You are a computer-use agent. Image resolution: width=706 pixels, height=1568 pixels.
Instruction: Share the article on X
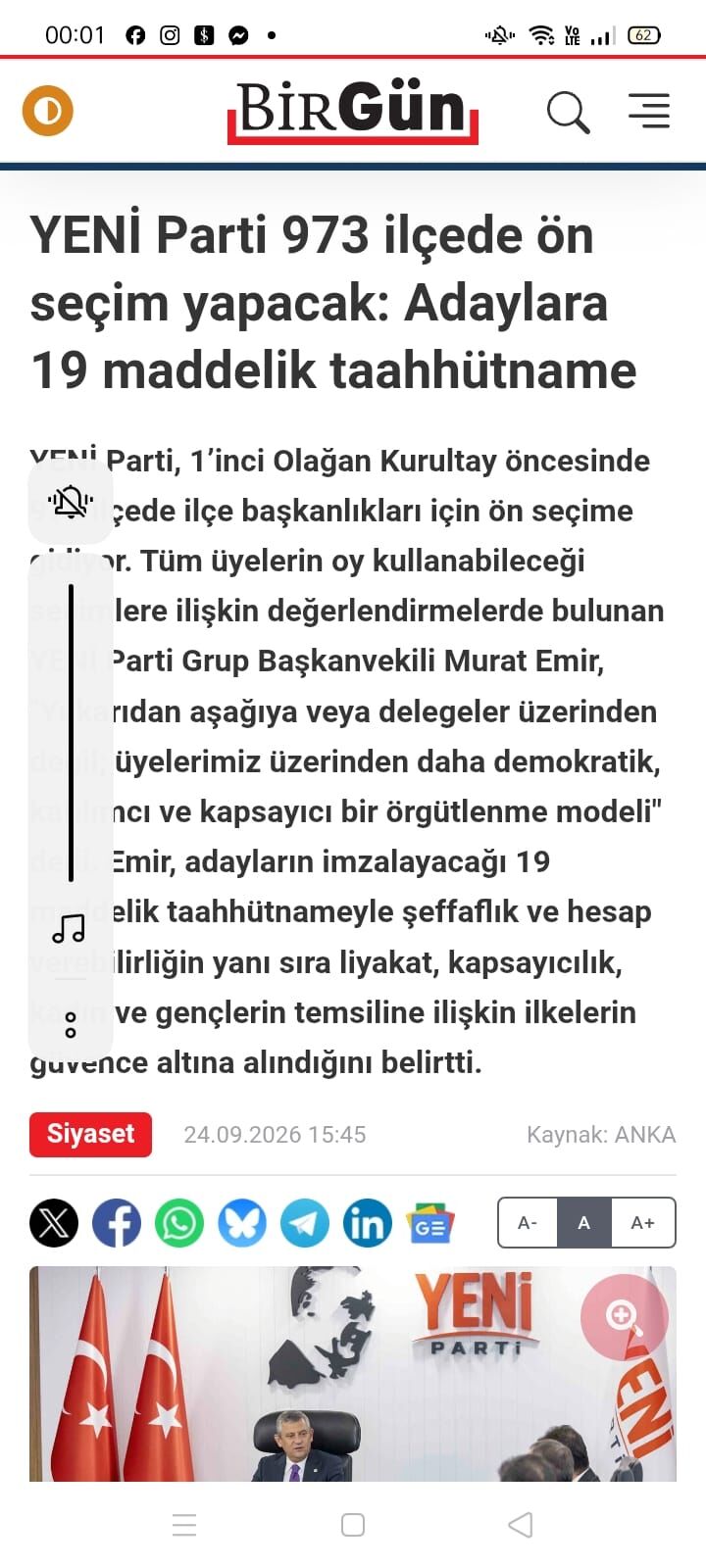54,1223
